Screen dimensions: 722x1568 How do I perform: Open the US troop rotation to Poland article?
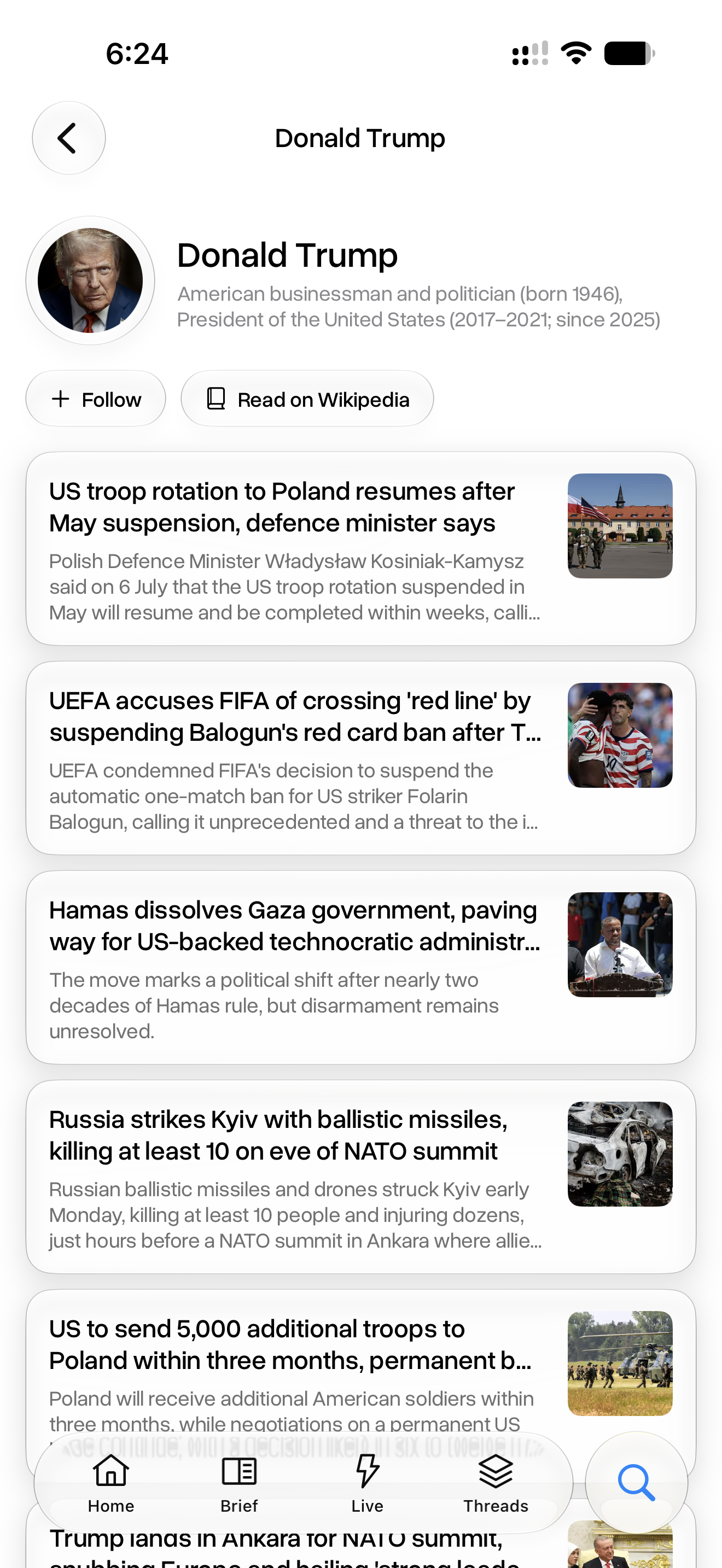(361, 548)
